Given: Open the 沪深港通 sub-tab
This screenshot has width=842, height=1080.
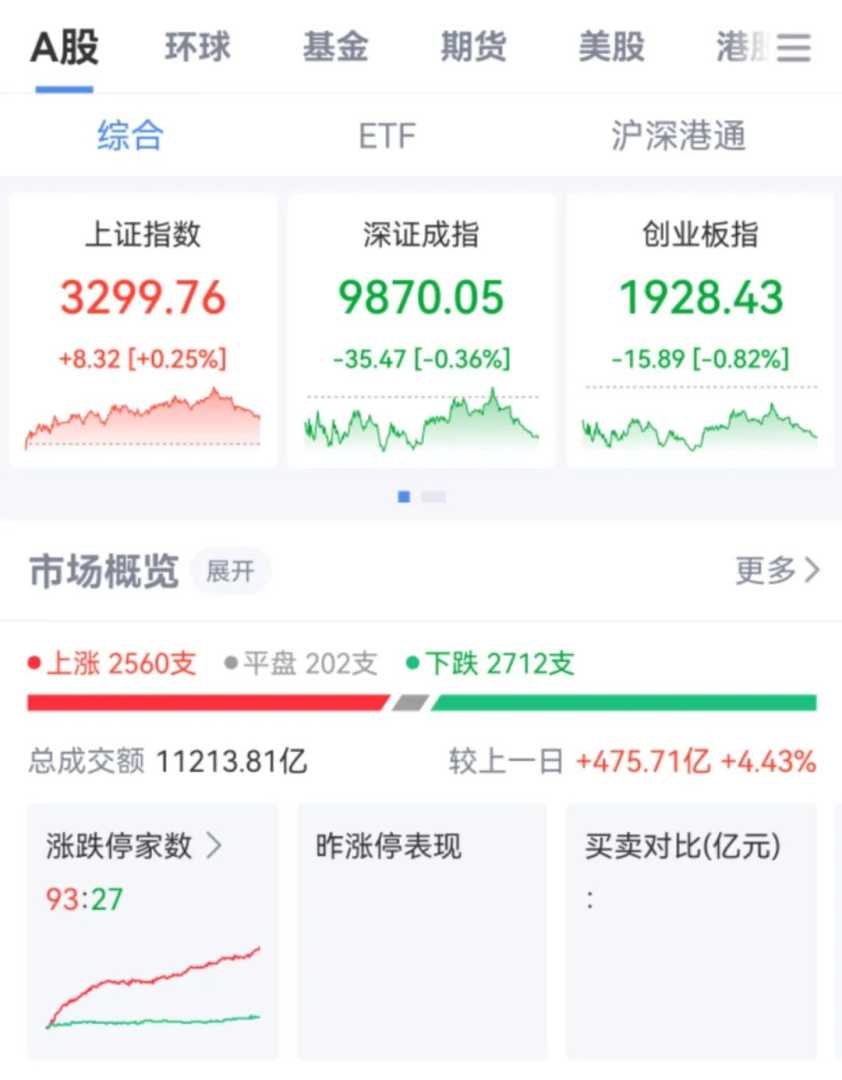Looking at the screenshot, I should (x=679, y=136).
